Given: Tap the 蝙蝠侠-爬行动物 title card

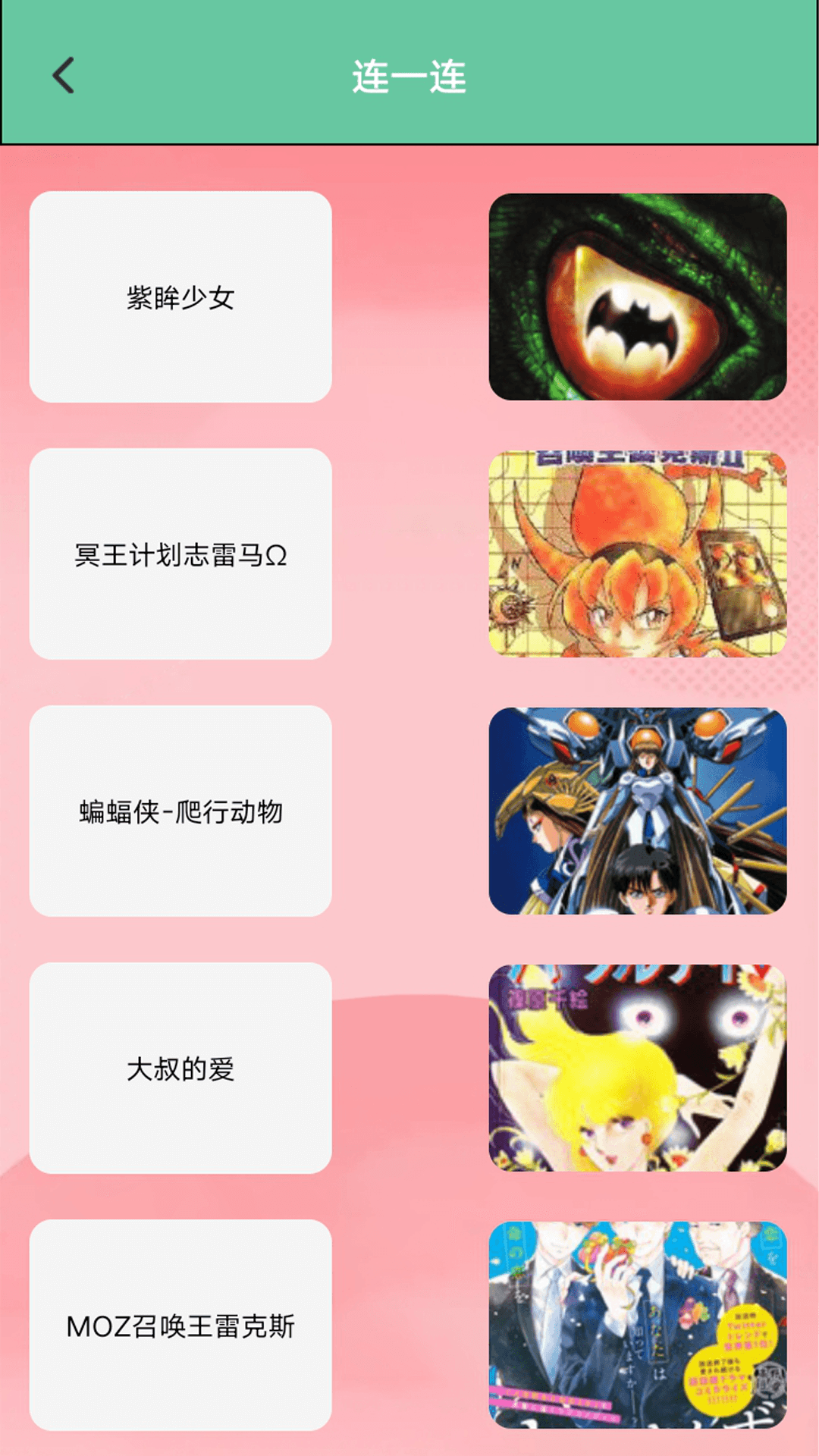Looking at the screenshot, I should pos(180,811).
